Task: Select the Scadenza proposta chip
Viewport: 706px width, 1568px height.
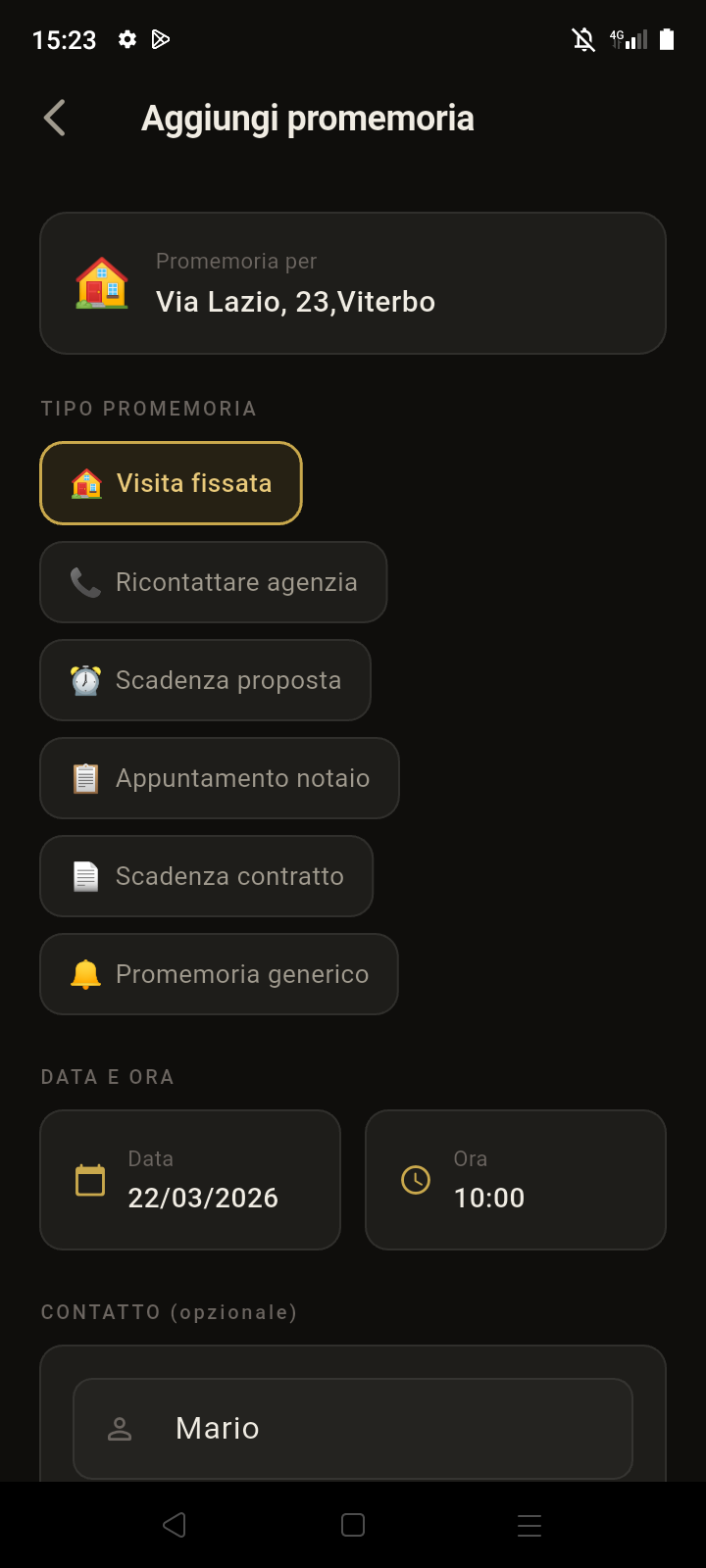Action: pos(205,680)
